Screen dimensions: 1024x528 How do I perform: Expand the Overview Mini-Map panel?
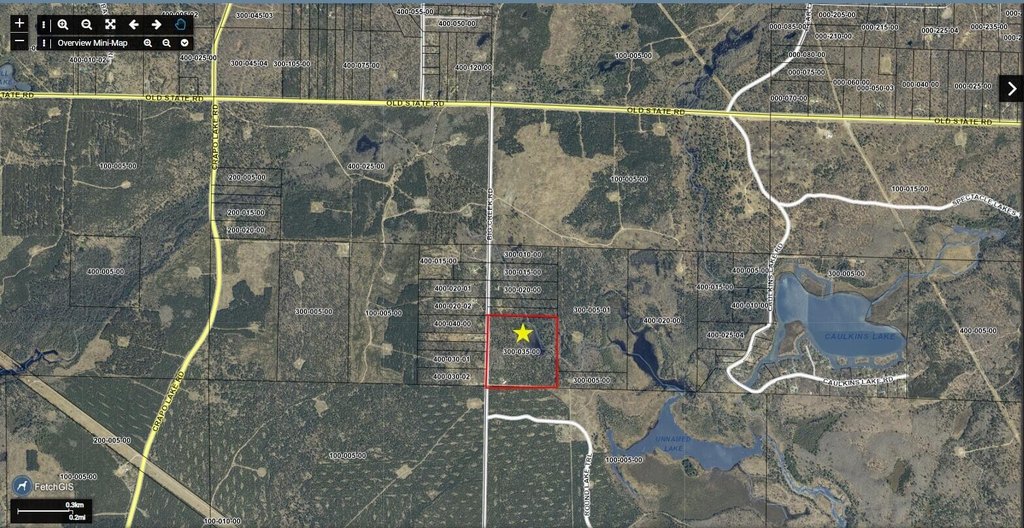click(x=185, y=43)
